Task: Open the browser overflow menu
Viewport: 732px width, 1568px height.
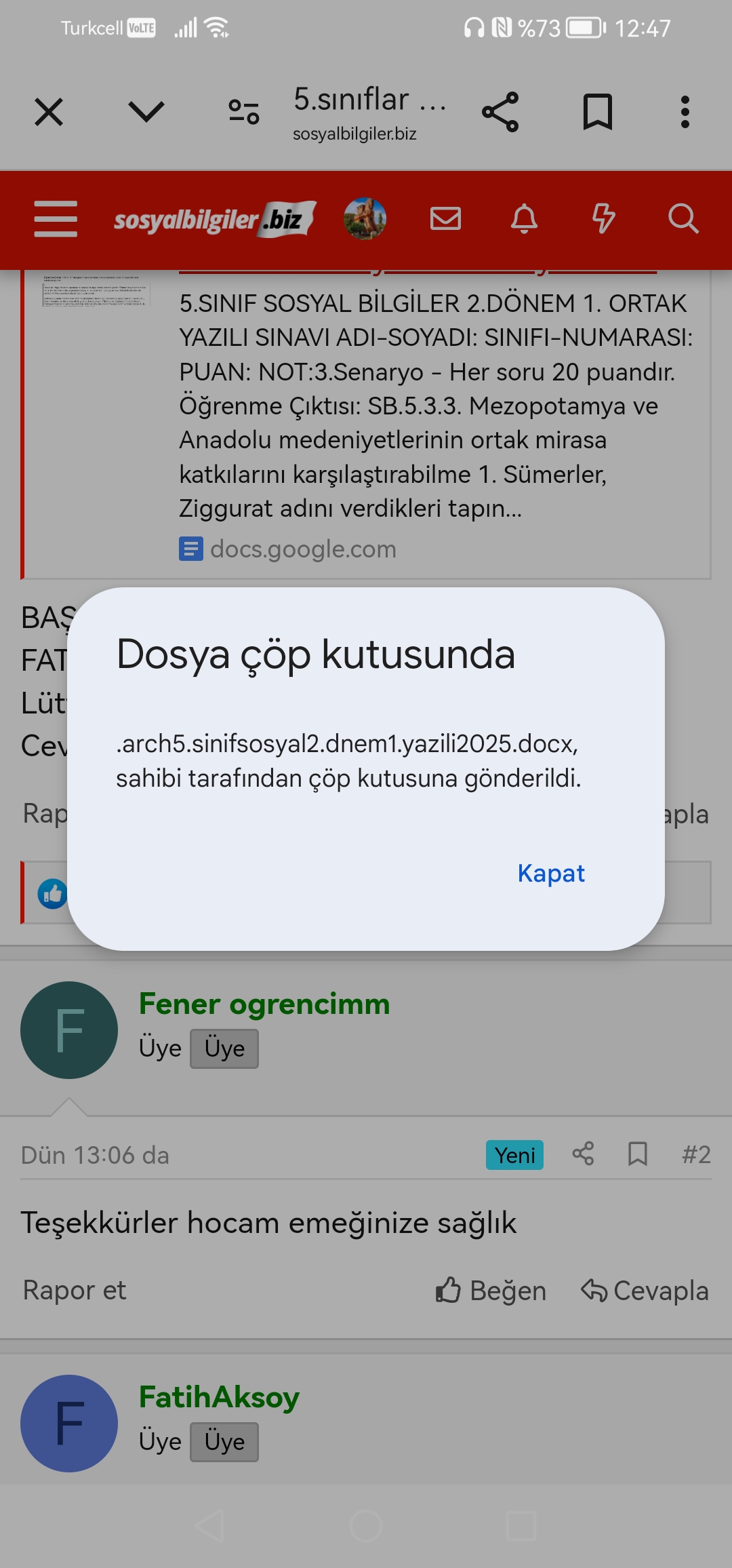Action: (685, 112)
